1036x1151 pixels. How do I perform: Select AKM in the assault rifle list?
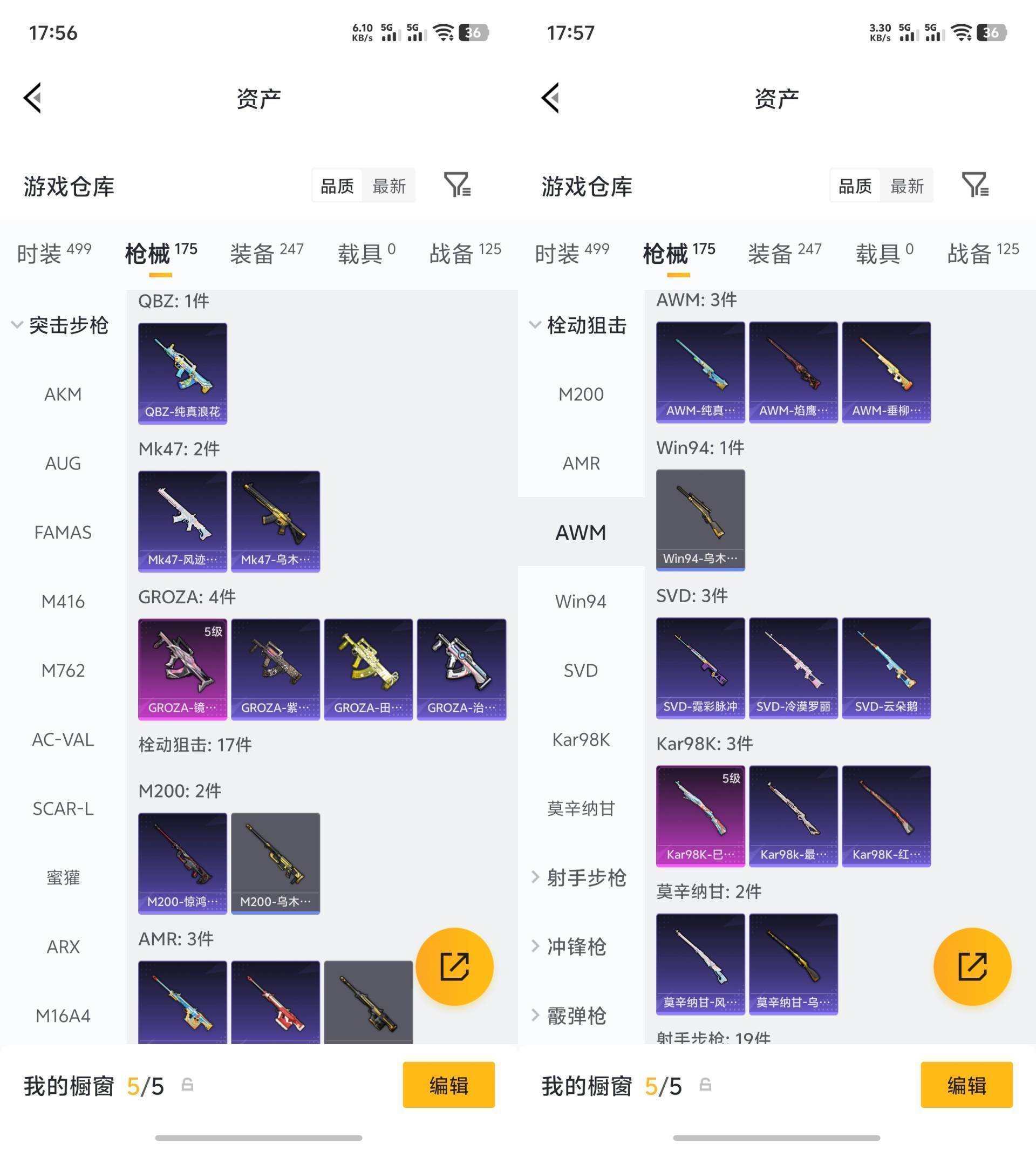pos(63,394)
